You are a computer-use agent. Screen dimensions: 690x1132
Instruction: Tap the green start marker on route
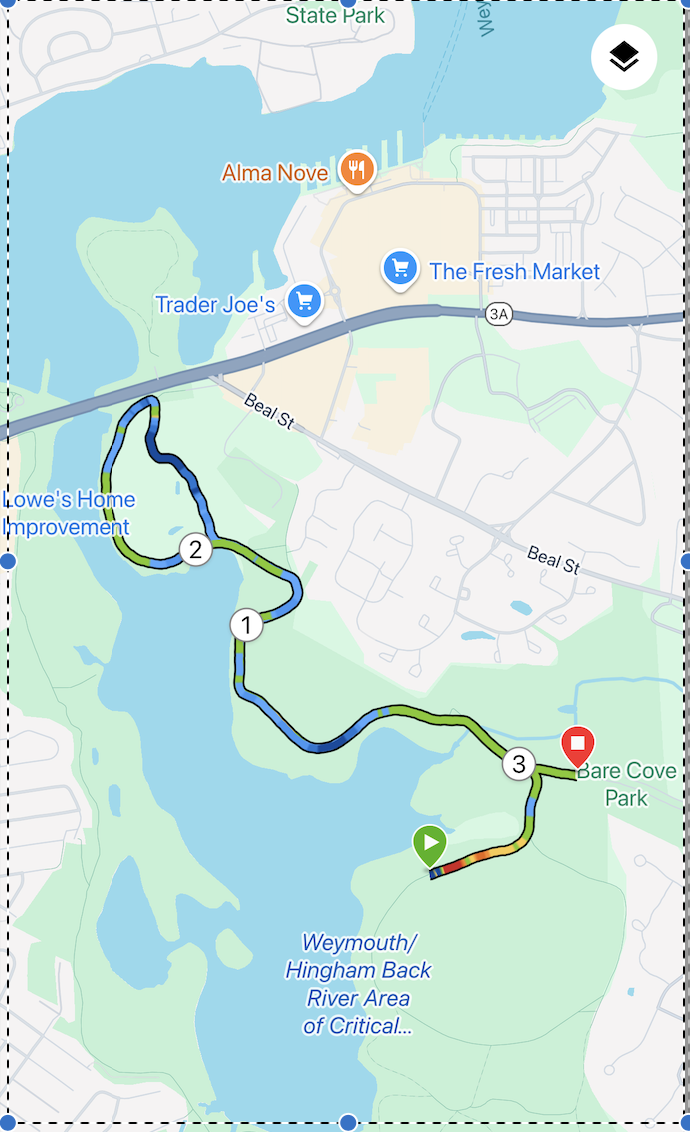(429, 845)
